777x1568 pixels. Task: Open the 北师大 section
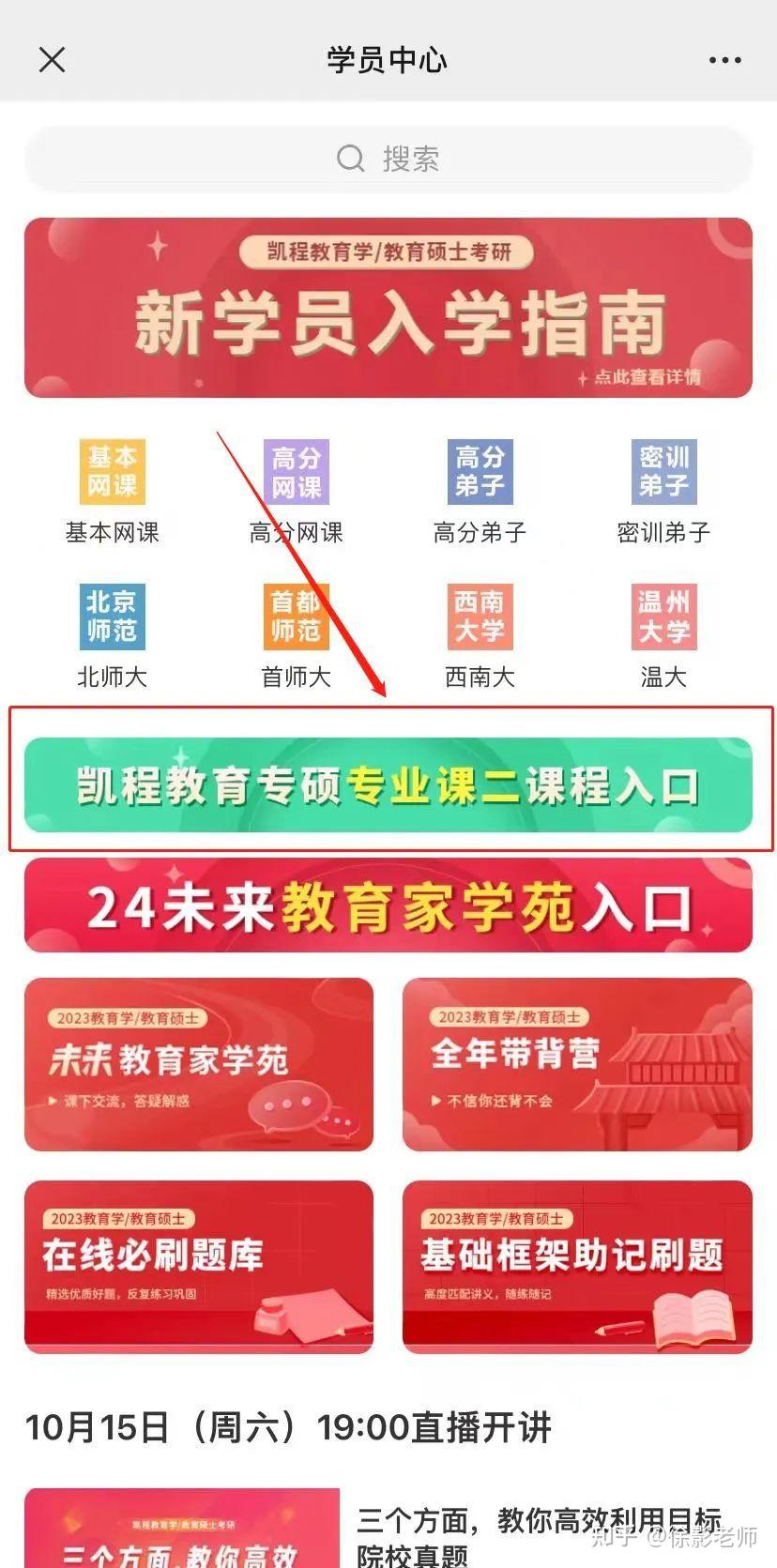coord(112,634)
